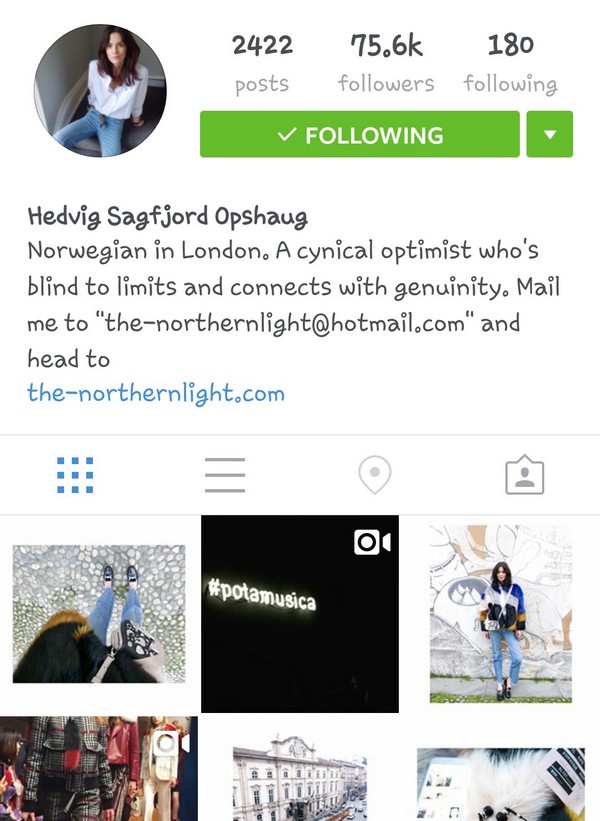Open the post with white fur item
Screen dimensions: 600x821
pos(500,775)
